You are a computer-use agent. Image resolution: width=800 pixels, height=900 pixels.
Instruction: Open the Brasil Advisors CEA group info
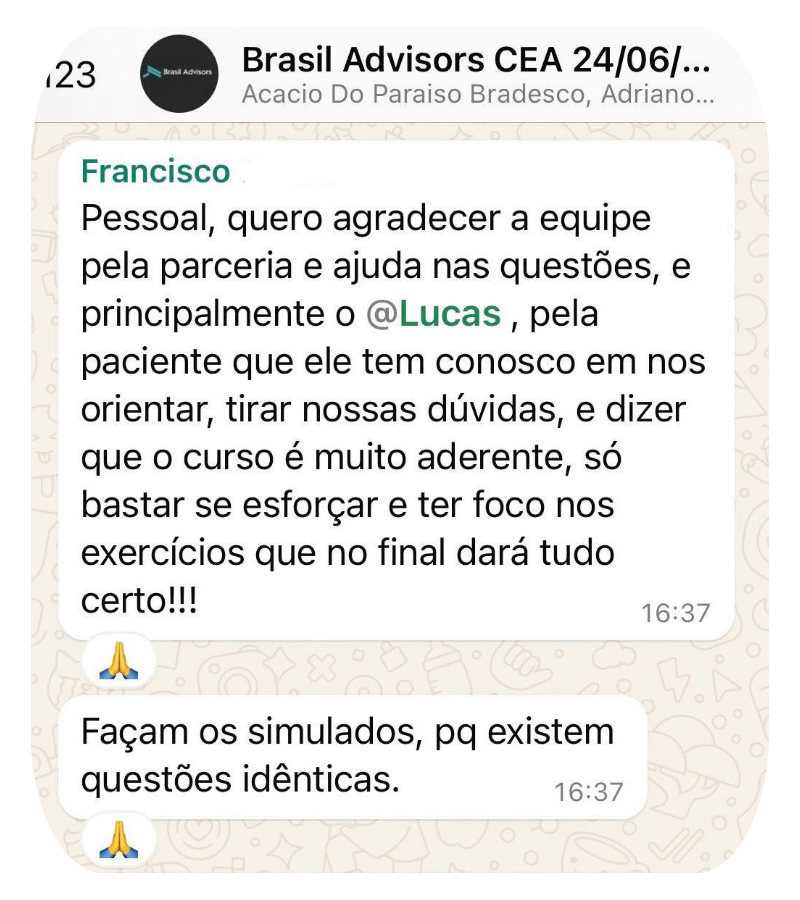coord(476,62)
